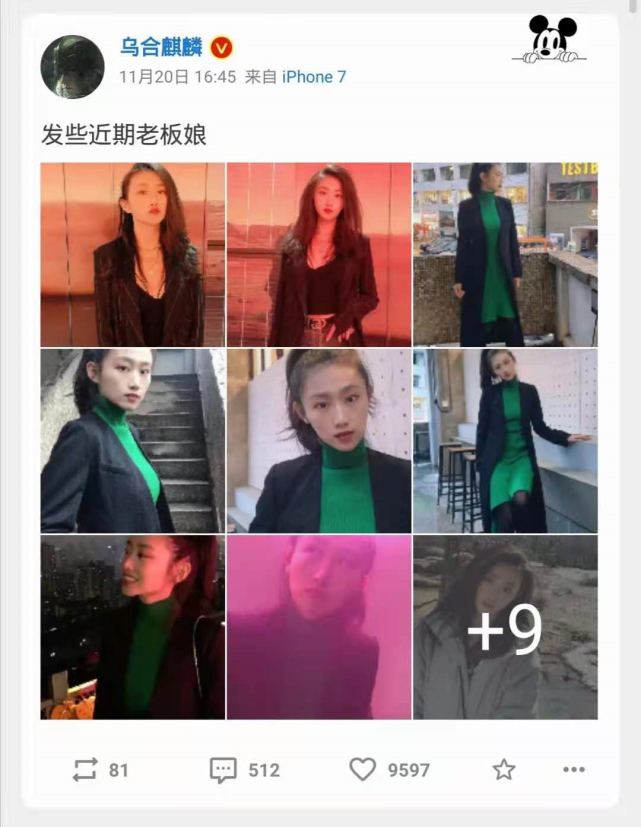
Task: Like the post with 9597 likes
Action: 390,770
